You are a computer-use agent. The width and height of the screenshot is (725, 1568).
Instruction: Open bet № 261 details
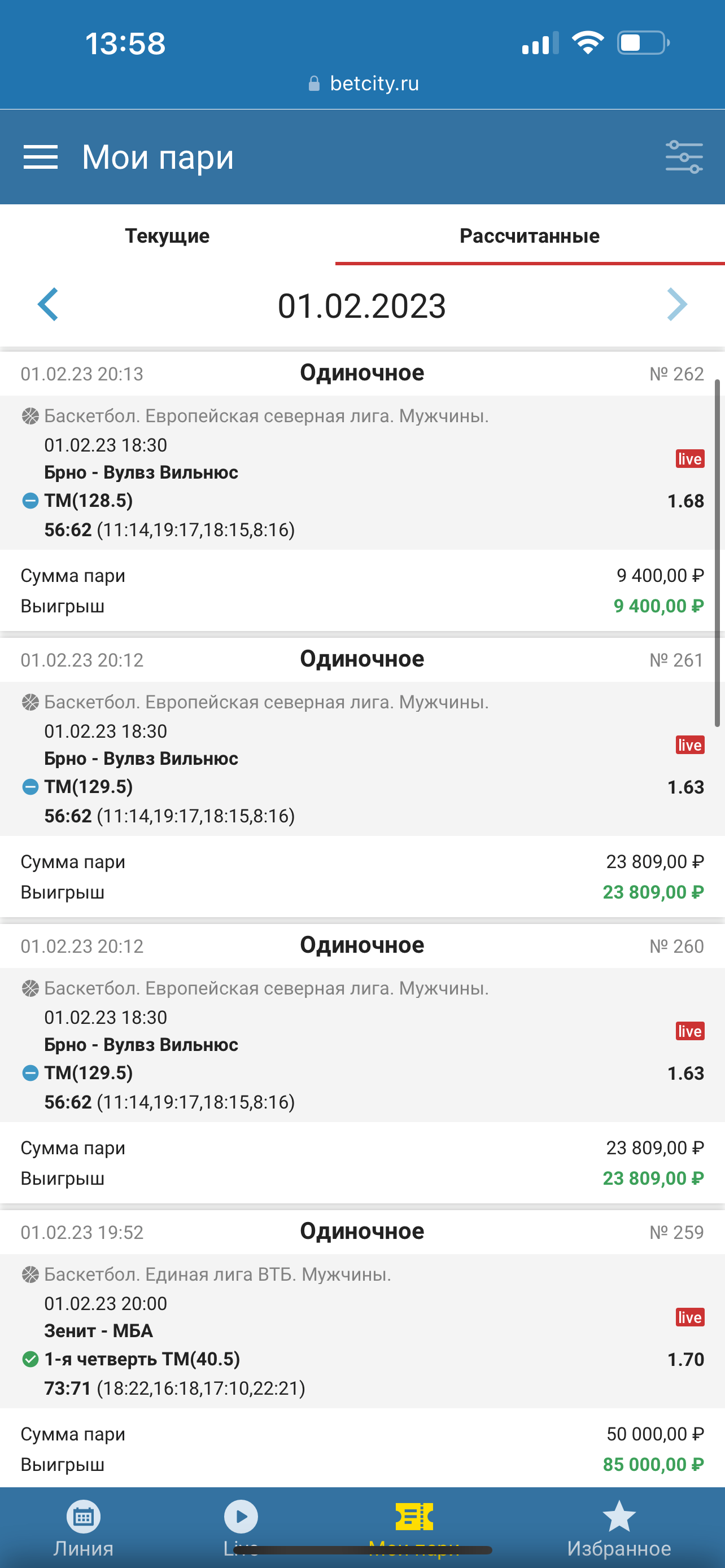[x=362, y=759]
